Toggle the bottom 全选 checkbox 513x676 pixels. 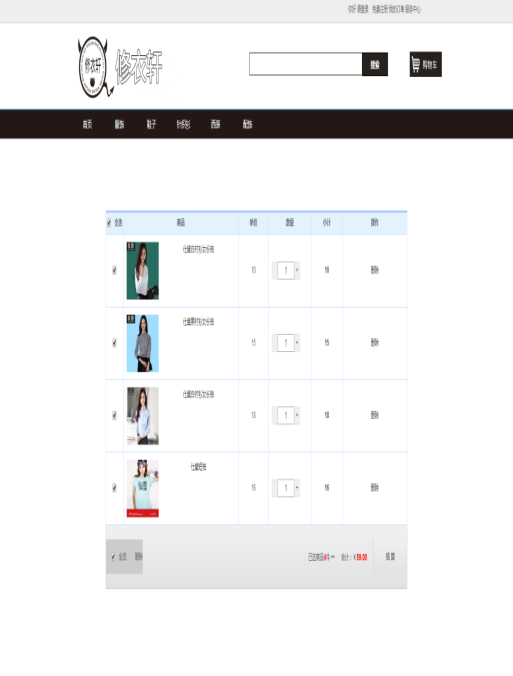[113, 557]
